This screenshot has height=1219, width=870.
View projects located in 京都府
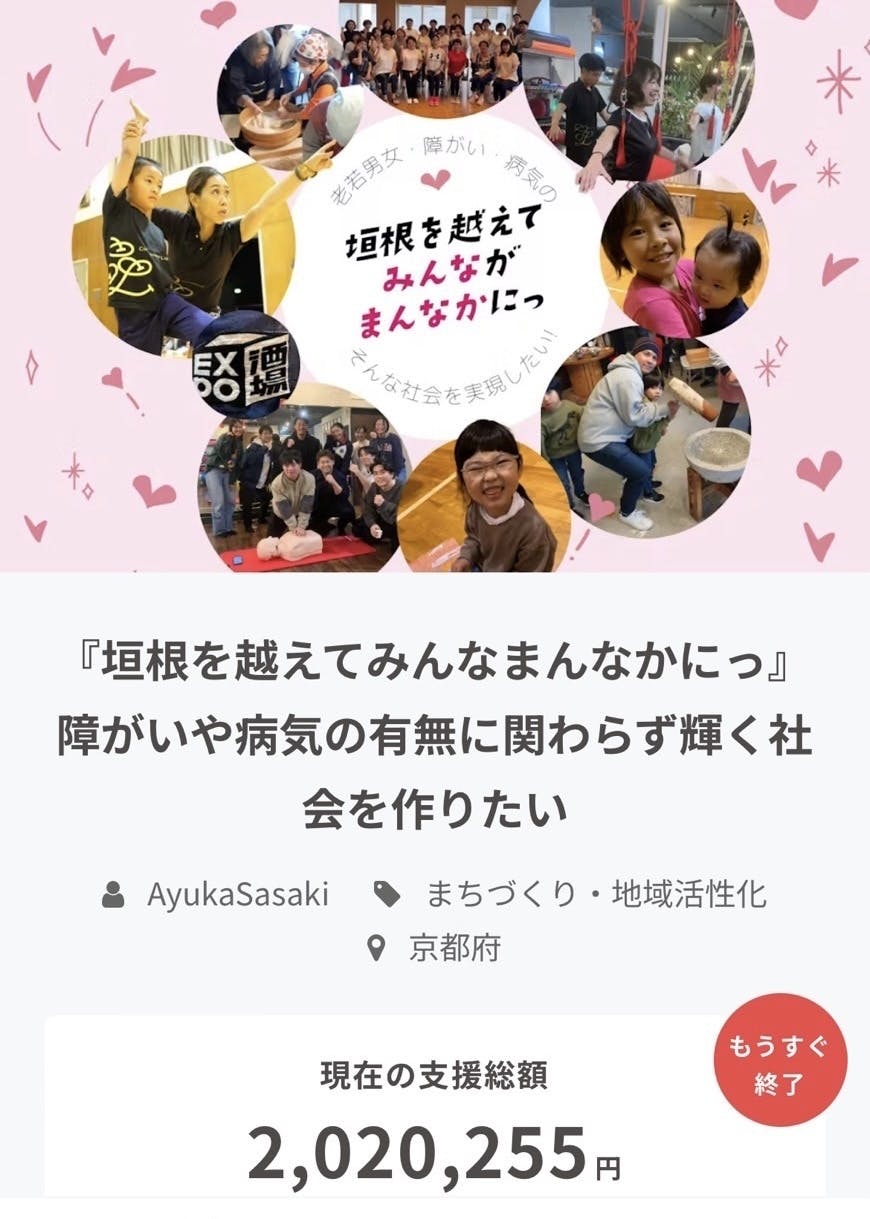(454, 947)
